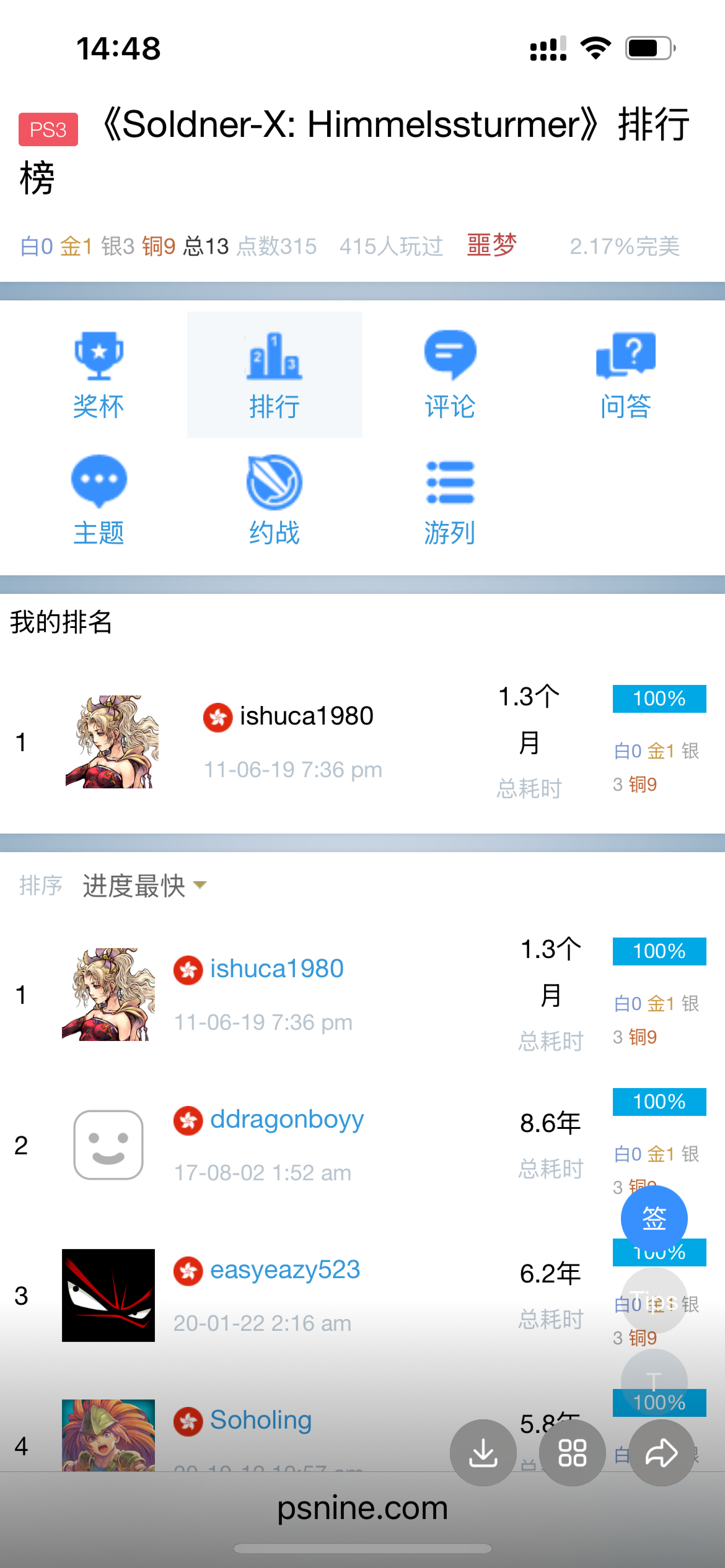This screenshot has width=725, height=1568.
Task: Open the 游列 game list section
Action: pyautogui.click(x=450, y=500)
